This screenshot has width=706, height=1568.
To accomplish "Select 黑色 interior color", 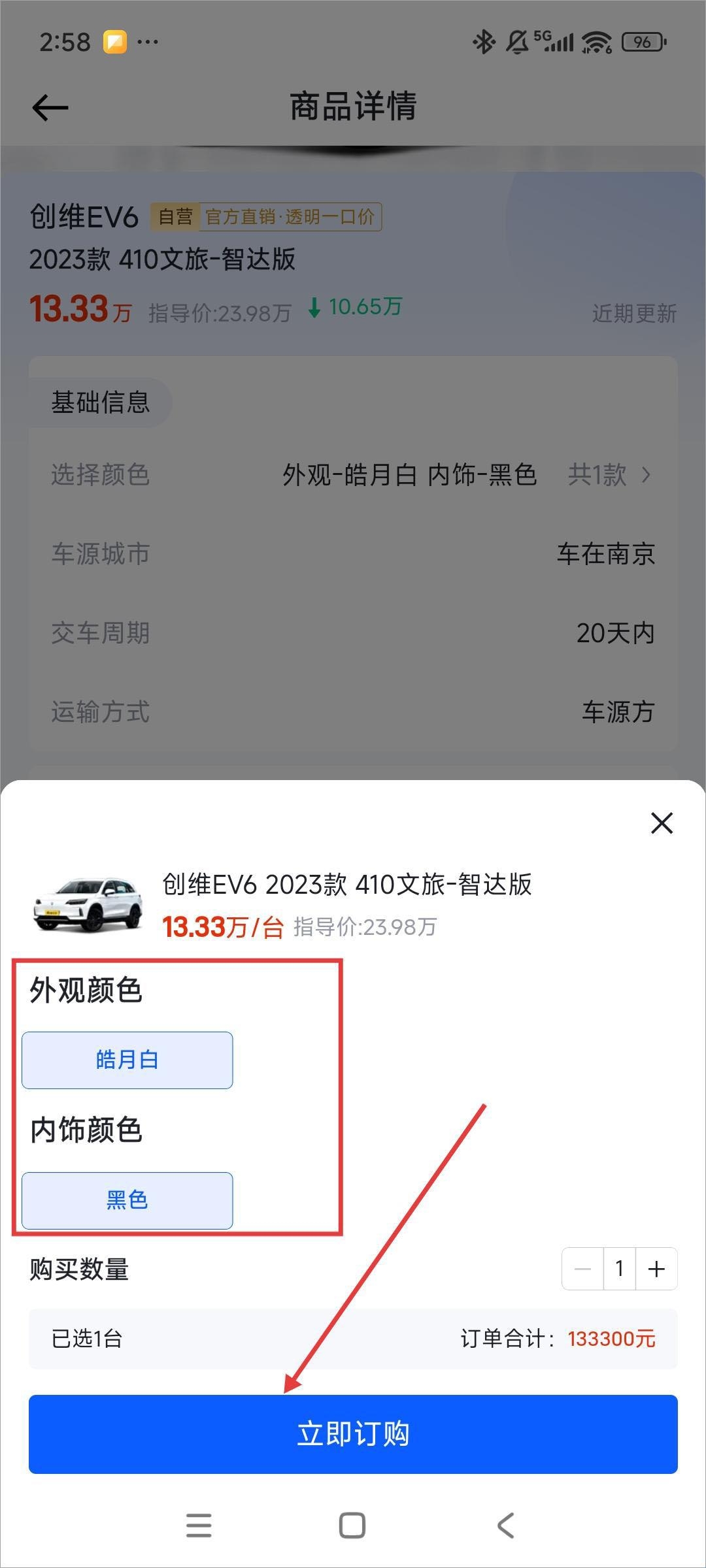I will [x=127, y=1200].
